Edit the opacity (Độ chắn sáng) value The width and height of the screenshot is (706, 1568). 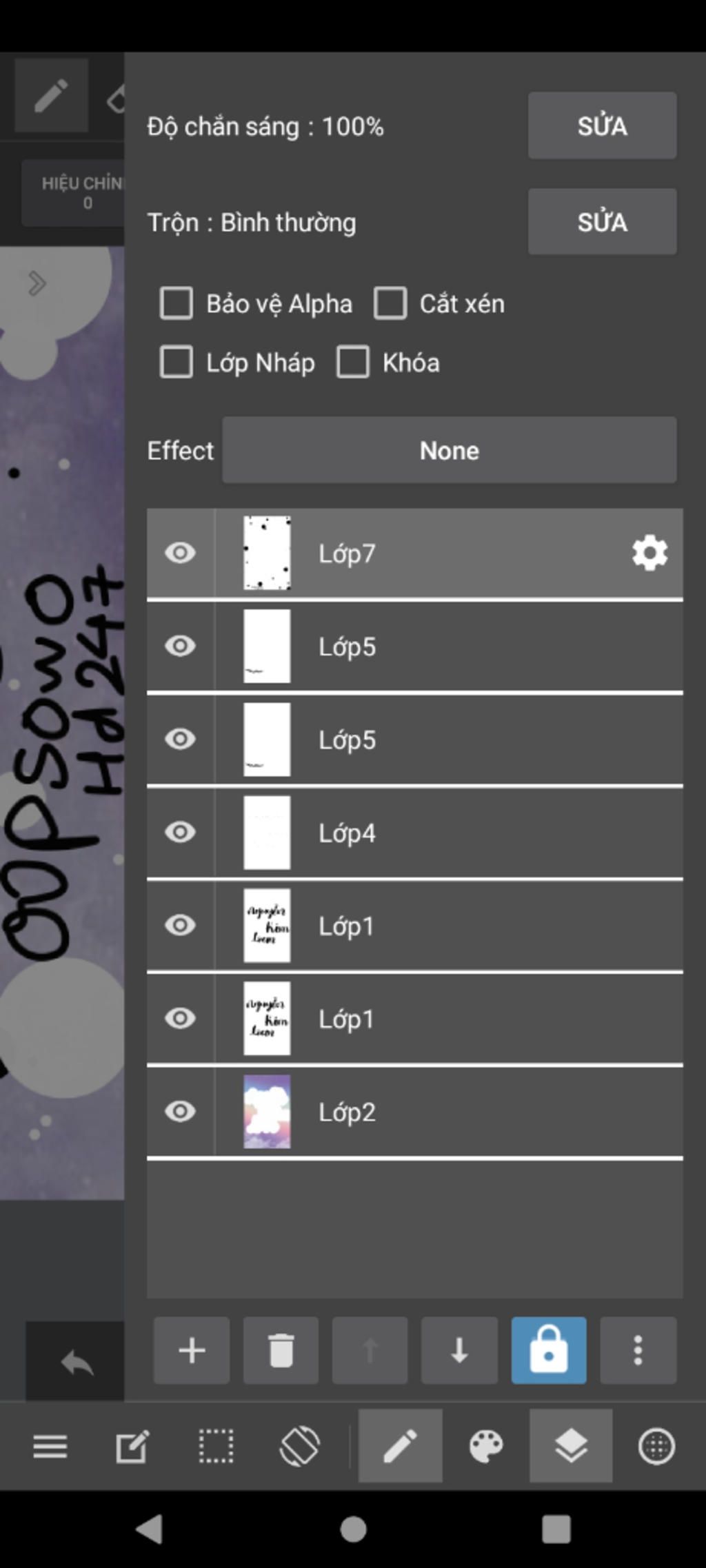click(602, 126)
